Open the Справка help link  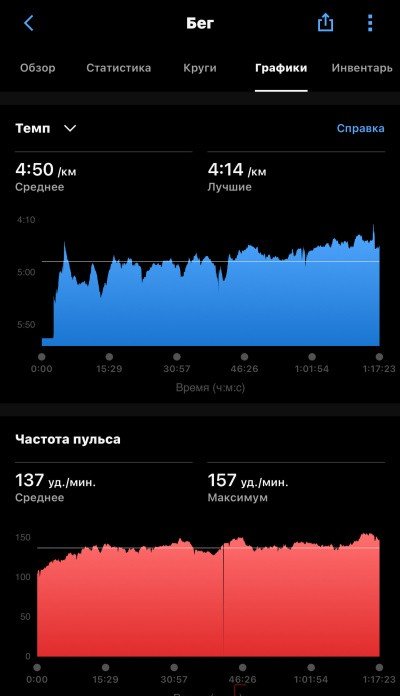pos(360,128)
